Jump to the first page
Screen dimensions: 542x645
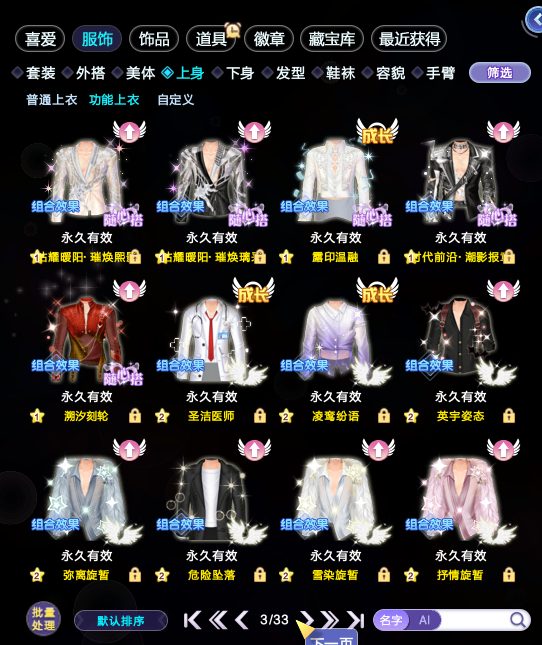tap(192, 620)
